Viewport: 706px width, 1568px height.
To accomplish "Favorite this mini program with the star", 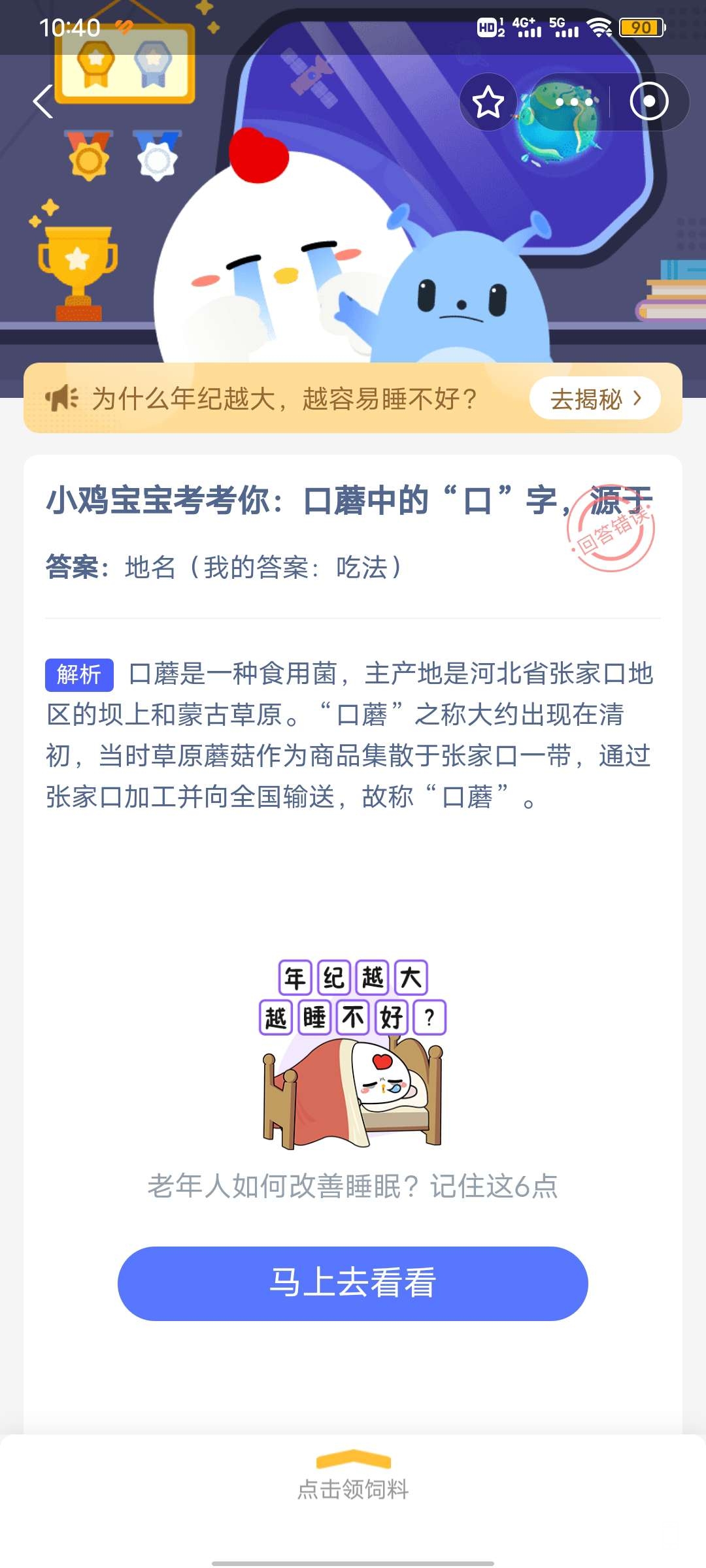I will pos(488,103).
